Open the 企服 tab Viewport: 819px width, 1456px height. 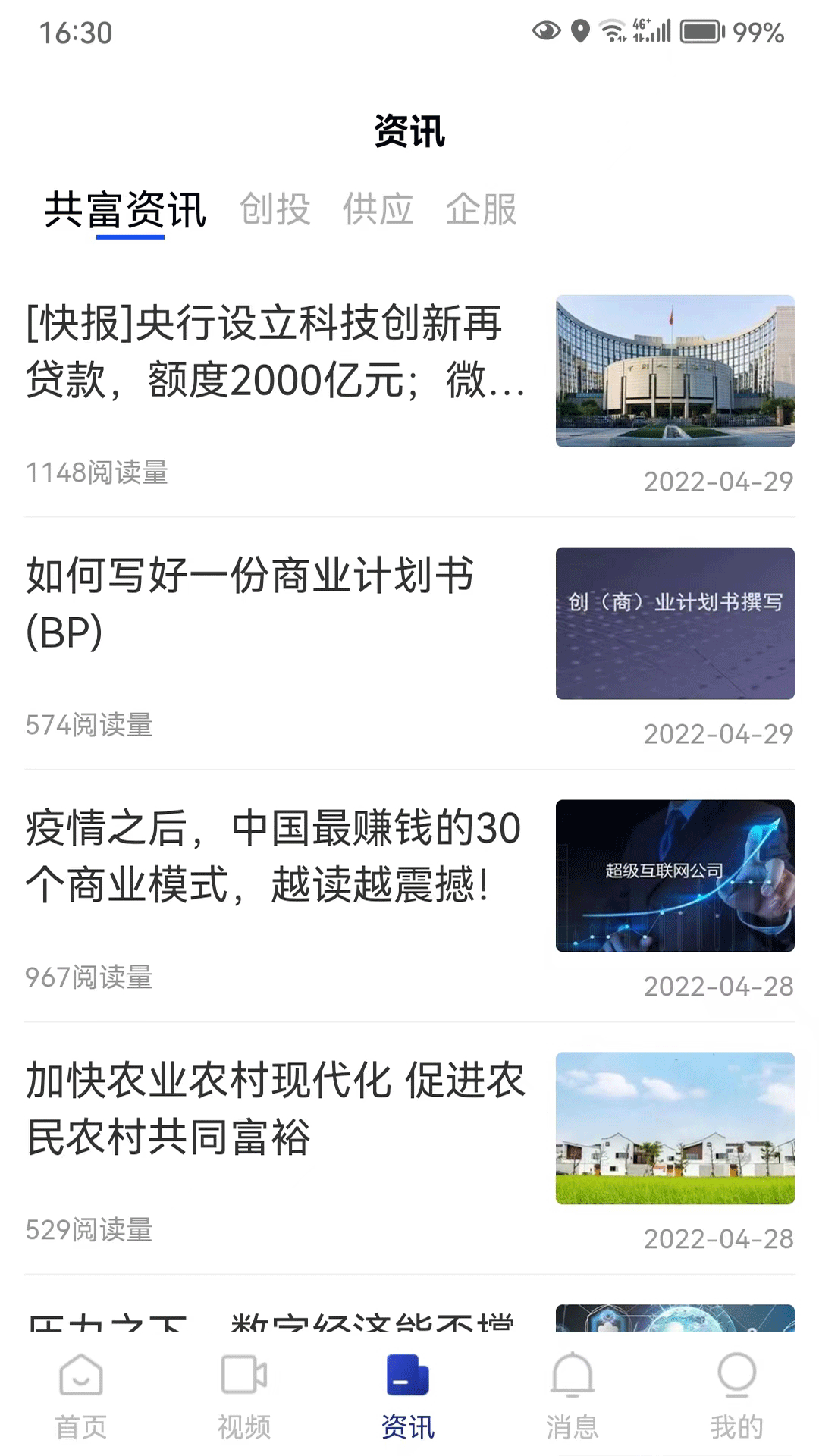[481, 210]
